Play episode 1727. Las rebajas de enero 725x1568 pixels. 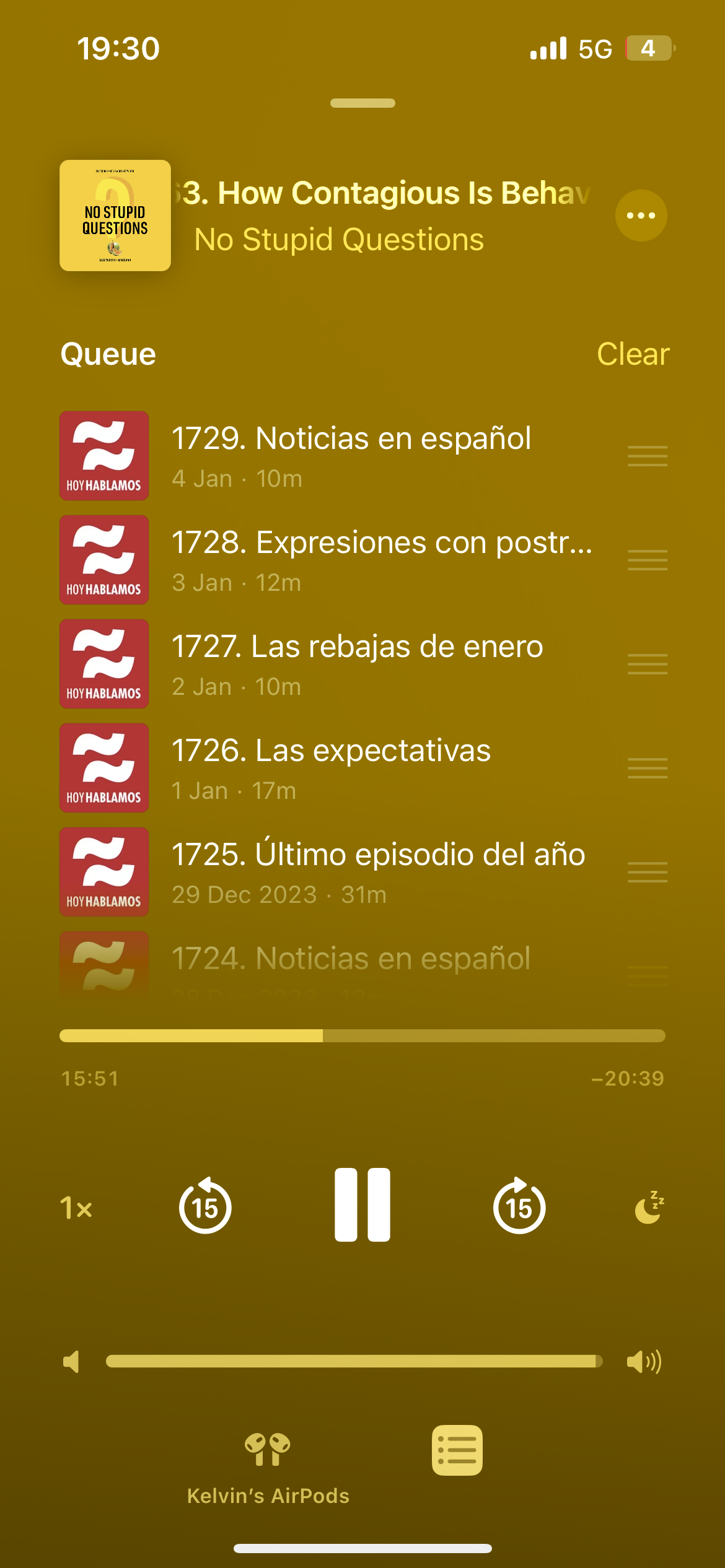357,664
